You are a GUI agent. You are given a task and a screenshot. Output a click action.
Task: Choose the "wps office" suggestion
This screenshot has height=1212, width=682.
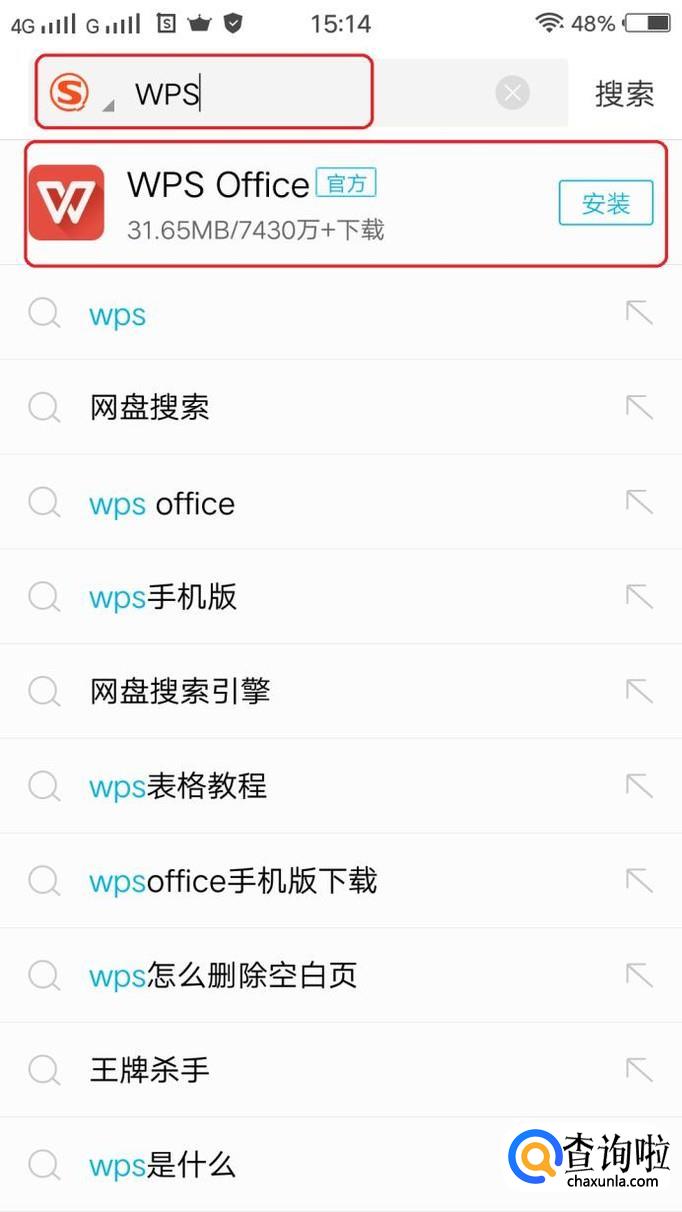[162, 503]
